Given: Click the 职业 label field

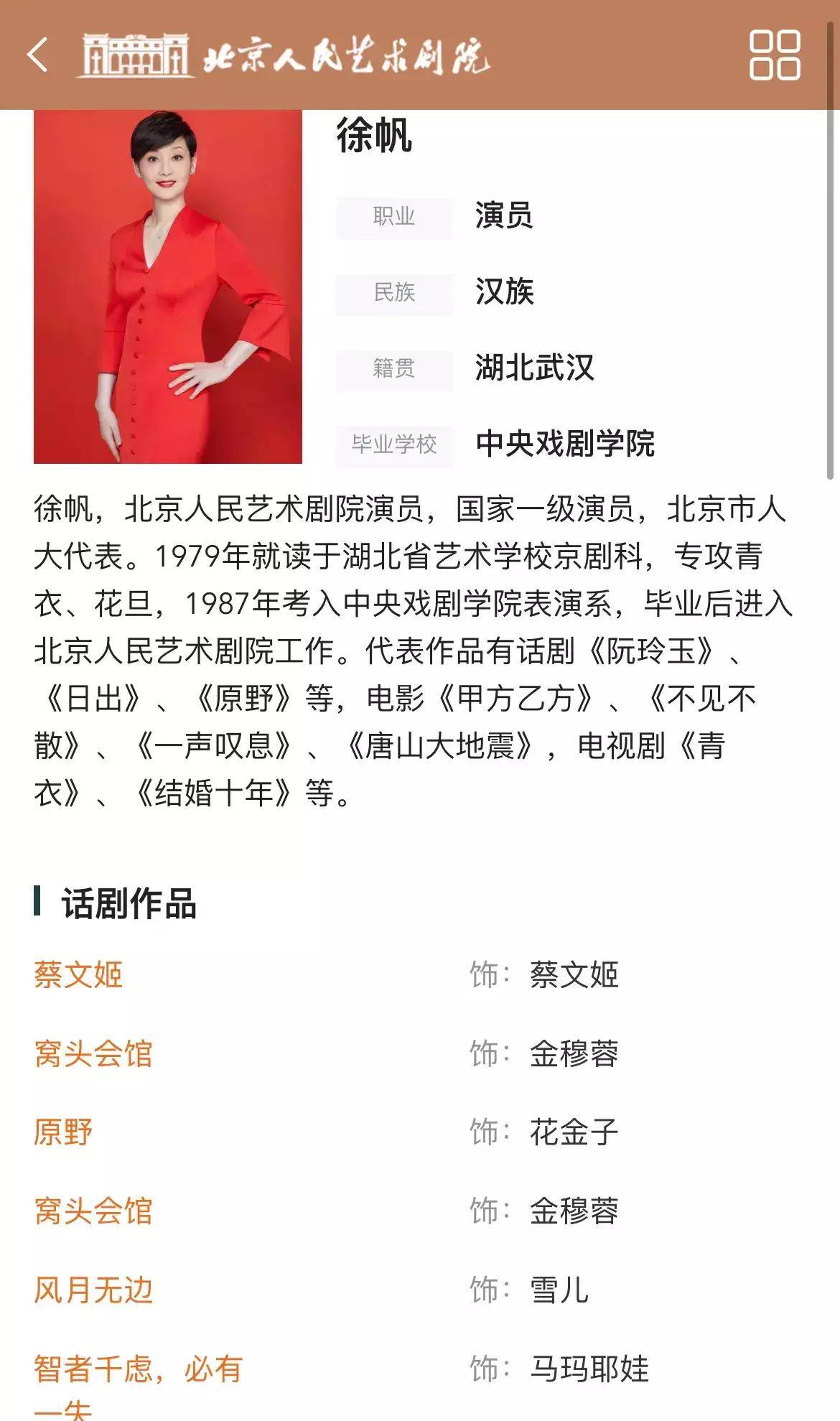Looking at the screenshot, I should [x=394, y=218].
